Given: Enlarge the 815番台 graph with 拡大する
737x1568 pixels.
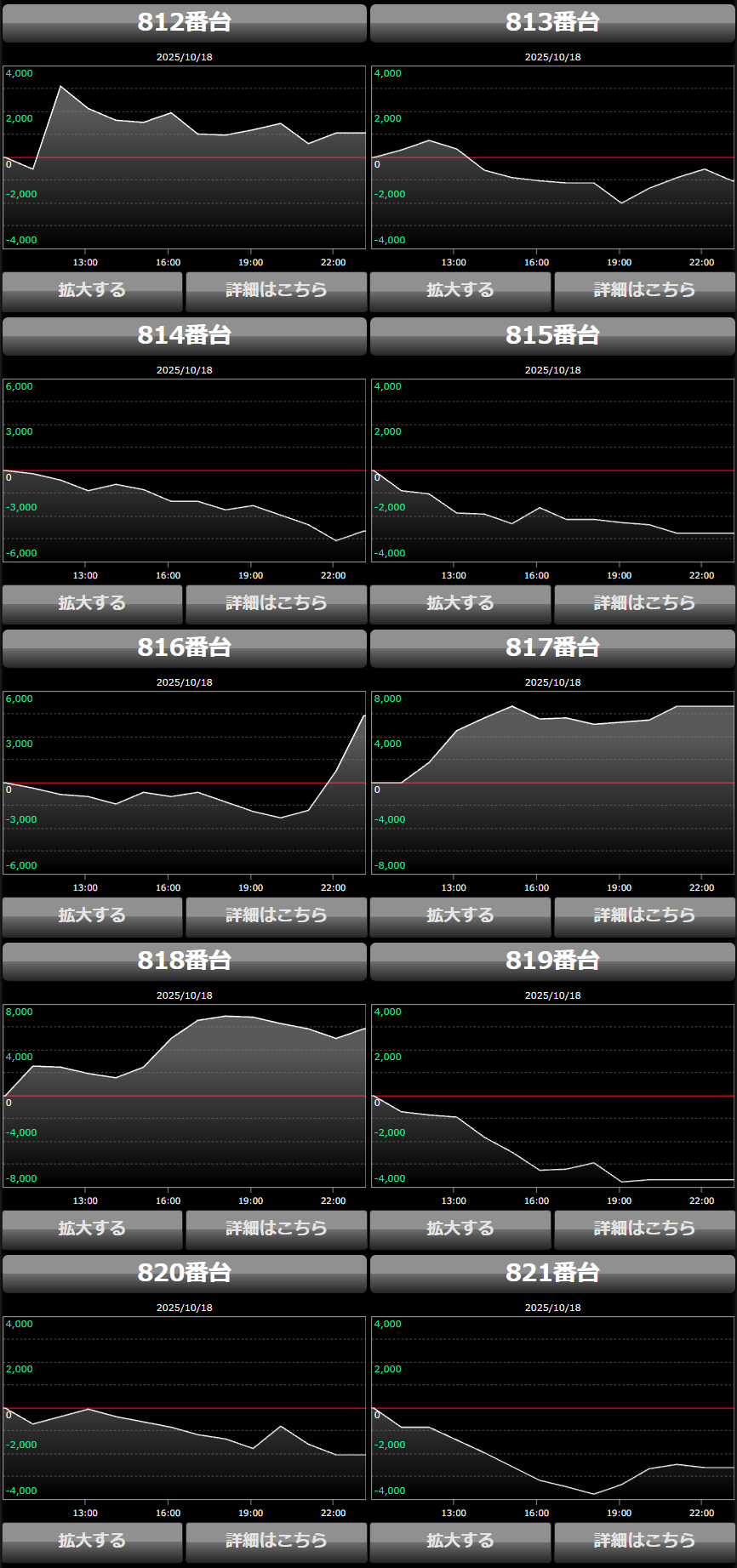Looking at the screenshot, I should pos(460,603).
